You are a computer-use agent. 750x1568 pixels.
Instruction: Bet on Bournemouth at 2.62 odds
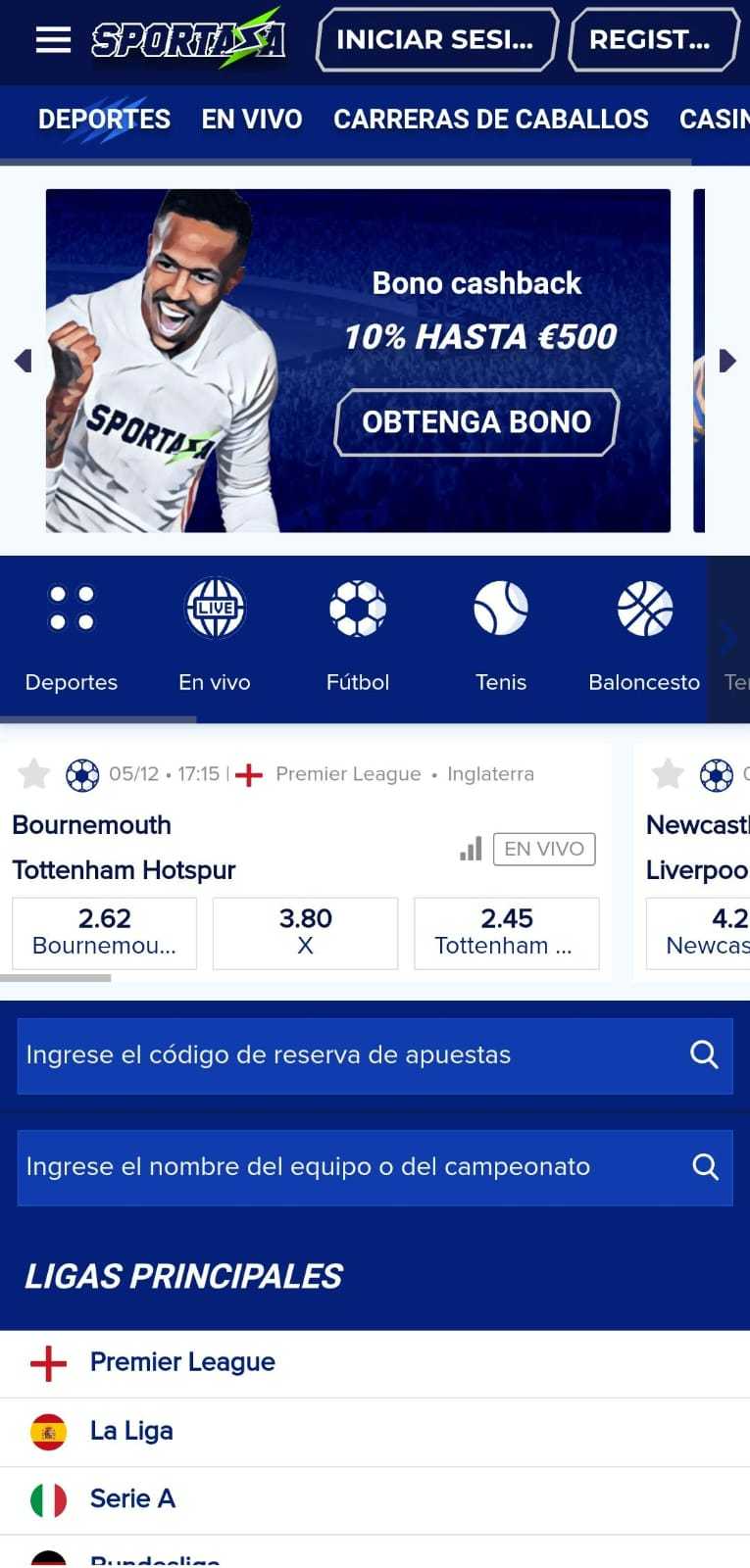click(x=105, y=933)
